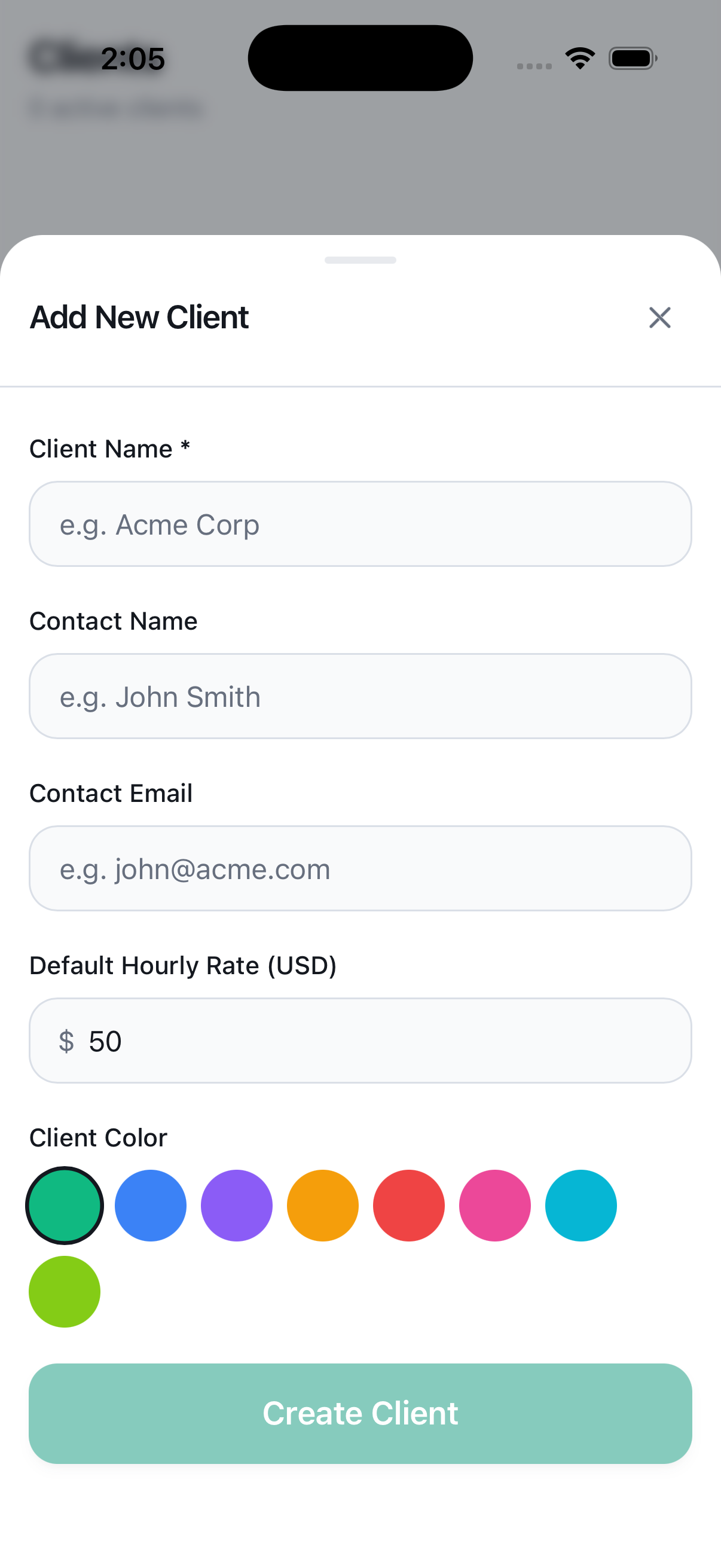Tap the Contact Email input field
721x1568 pixels.
pyautogui.click(x=360, y=868)
